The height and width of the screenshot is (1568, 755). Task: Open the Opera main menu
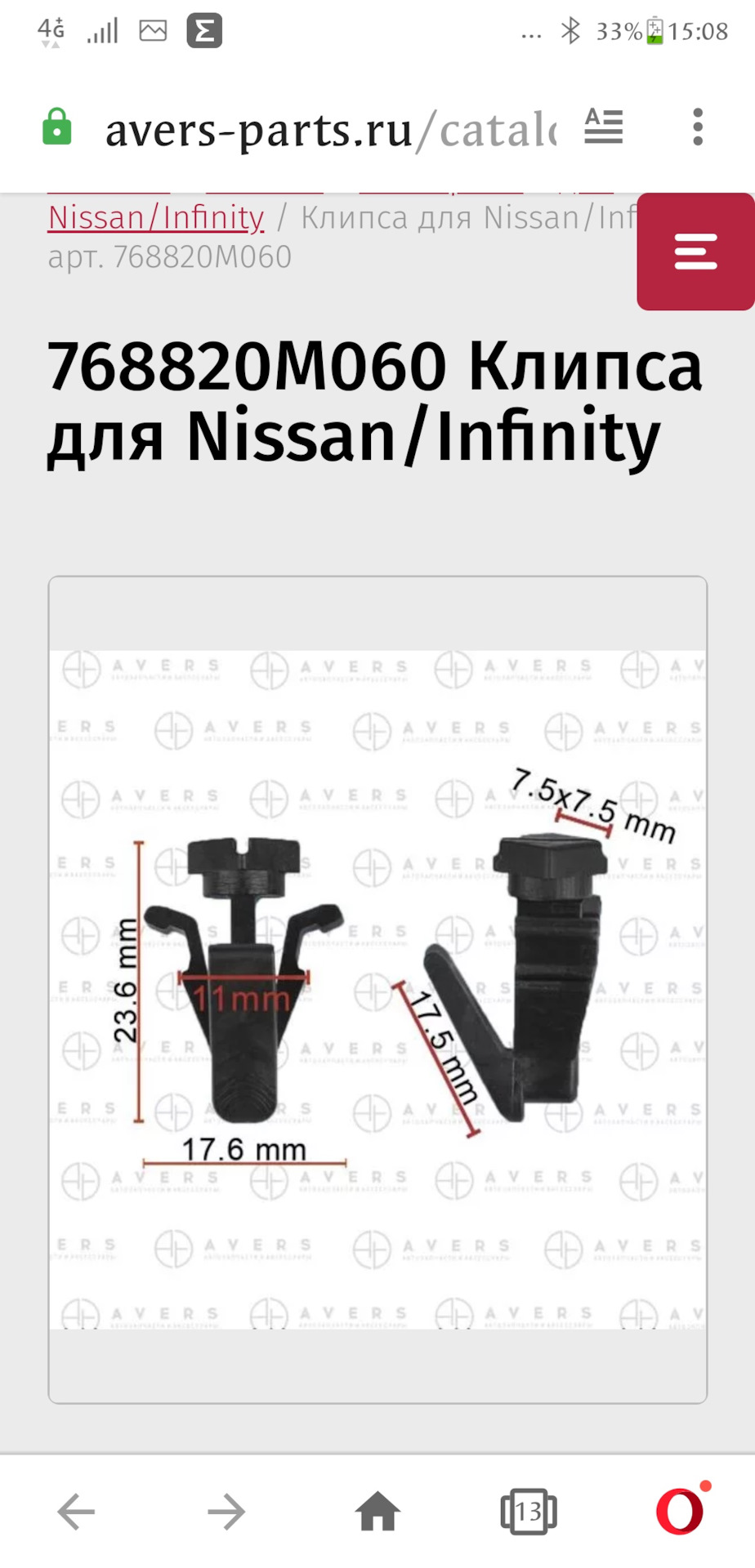(681, 1512)
